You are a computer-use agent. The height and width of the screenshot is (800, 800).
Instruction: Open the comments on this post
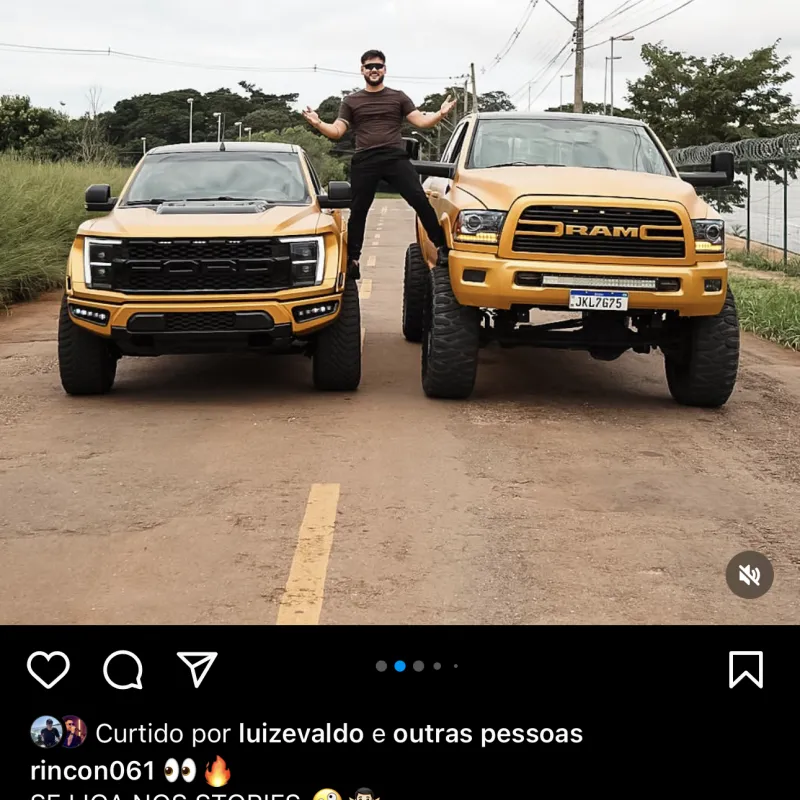tap(123, 670)
